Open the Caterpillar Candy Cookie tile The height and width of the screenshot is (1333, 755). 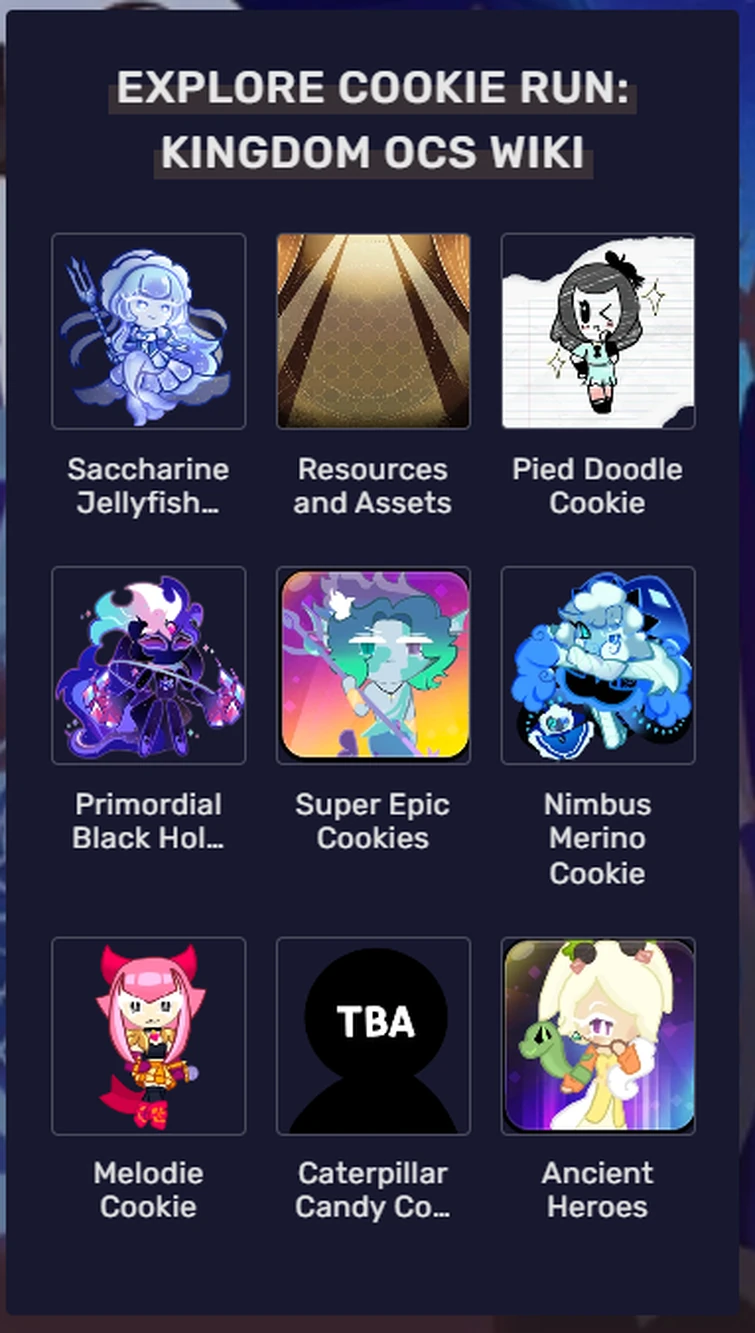(x=373, y=1035)
